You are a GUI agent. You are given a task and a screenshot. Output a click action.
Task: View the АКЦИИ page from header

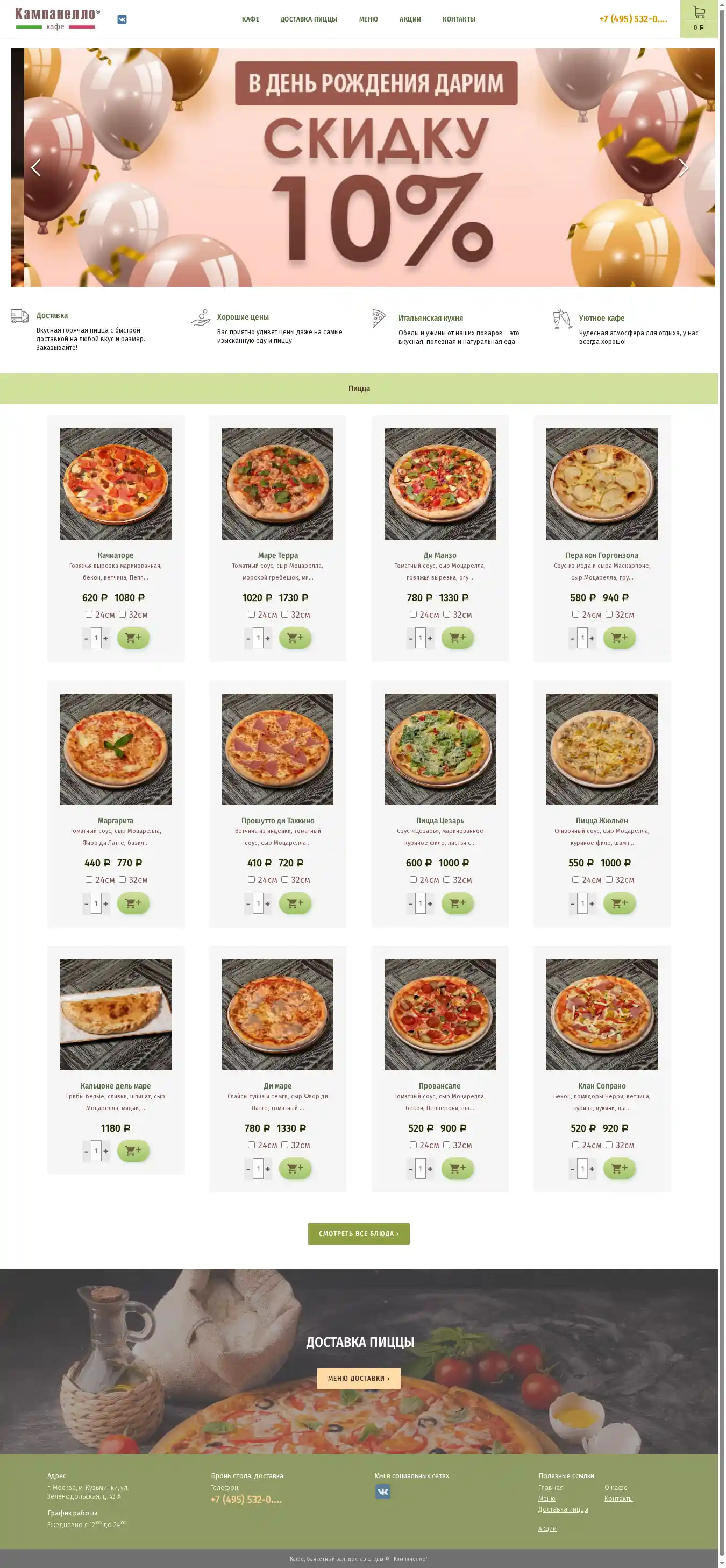tap(410, 19)
